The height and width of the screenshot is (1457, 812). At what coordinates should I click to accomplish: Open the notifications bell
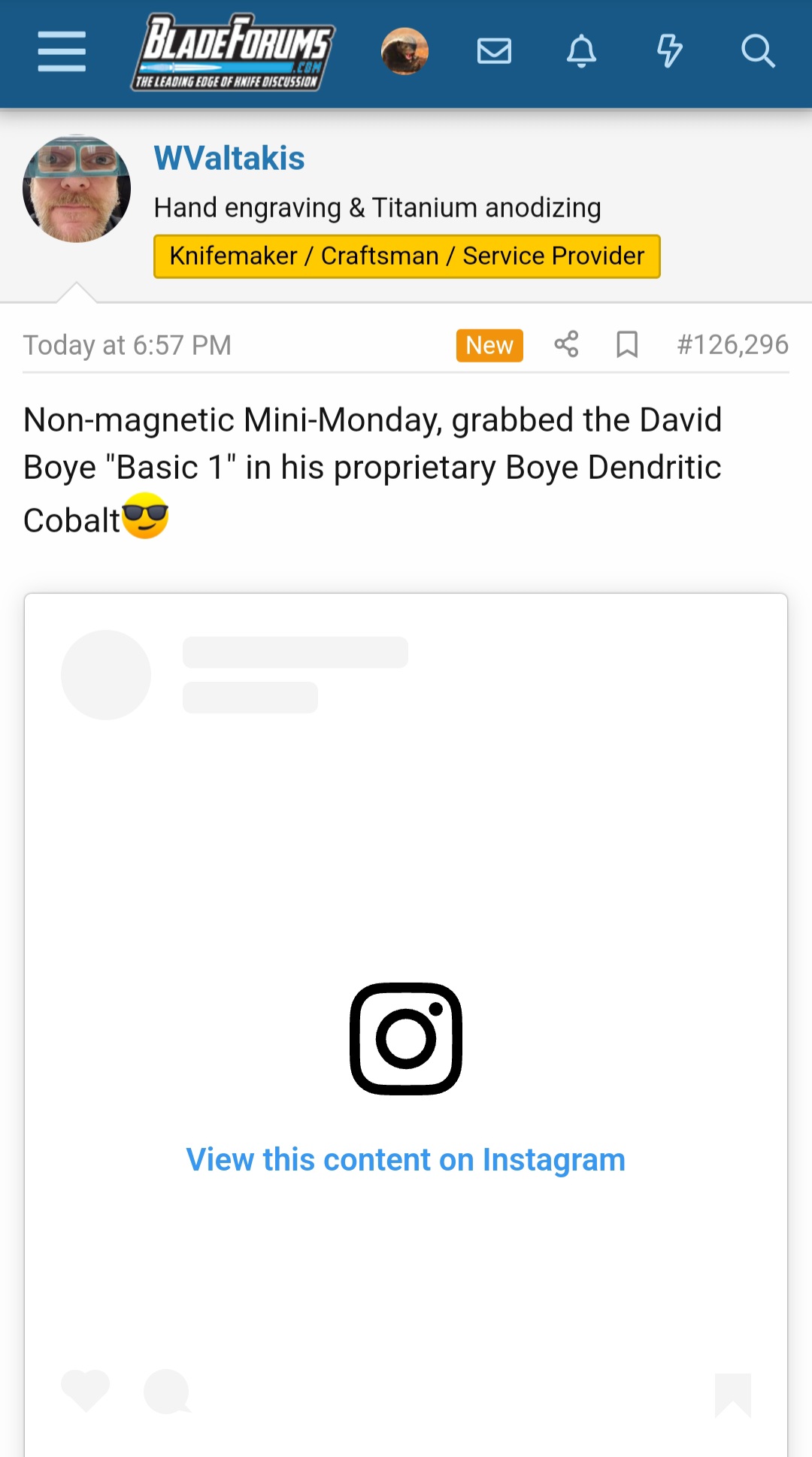pos(581,52)
